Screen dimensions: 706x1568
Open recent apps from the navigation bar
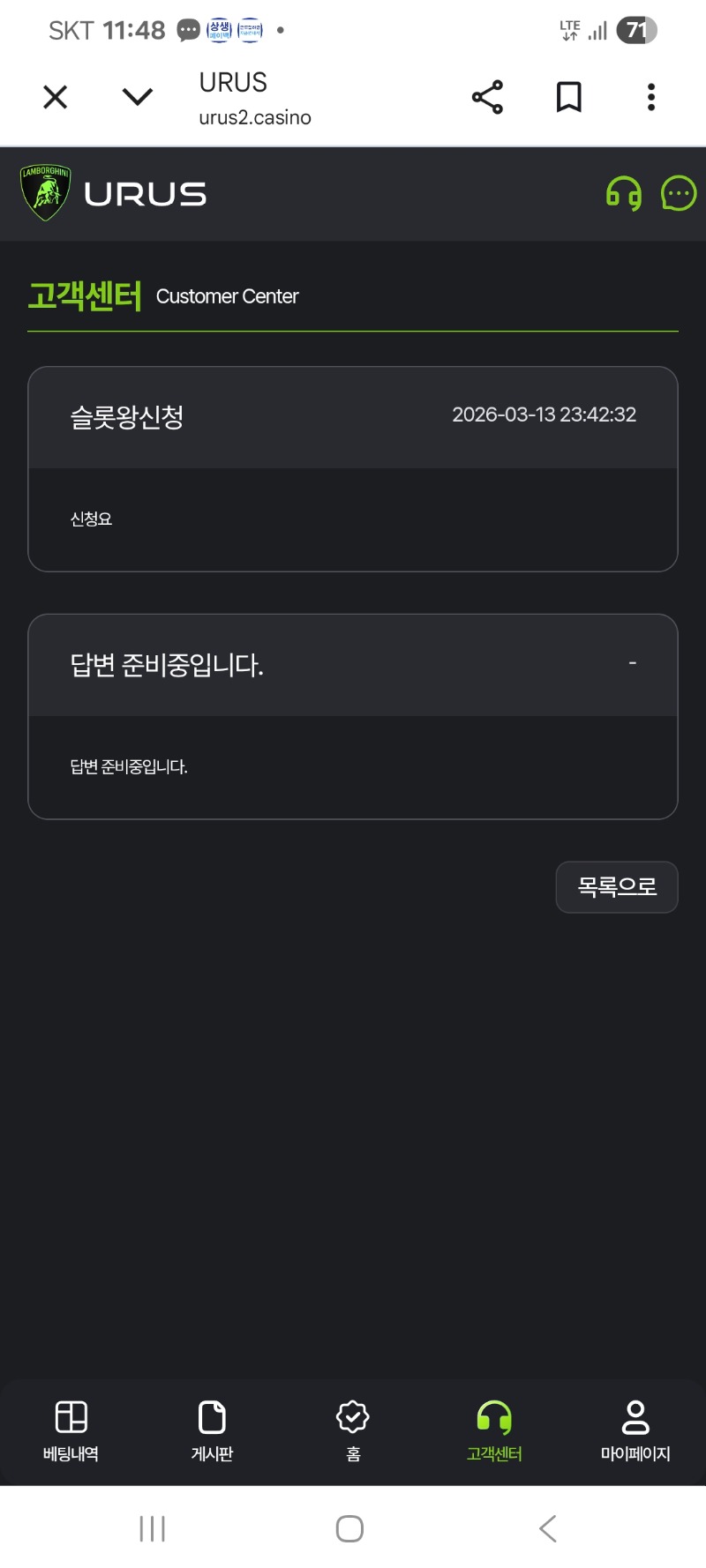coord(153,1528)
